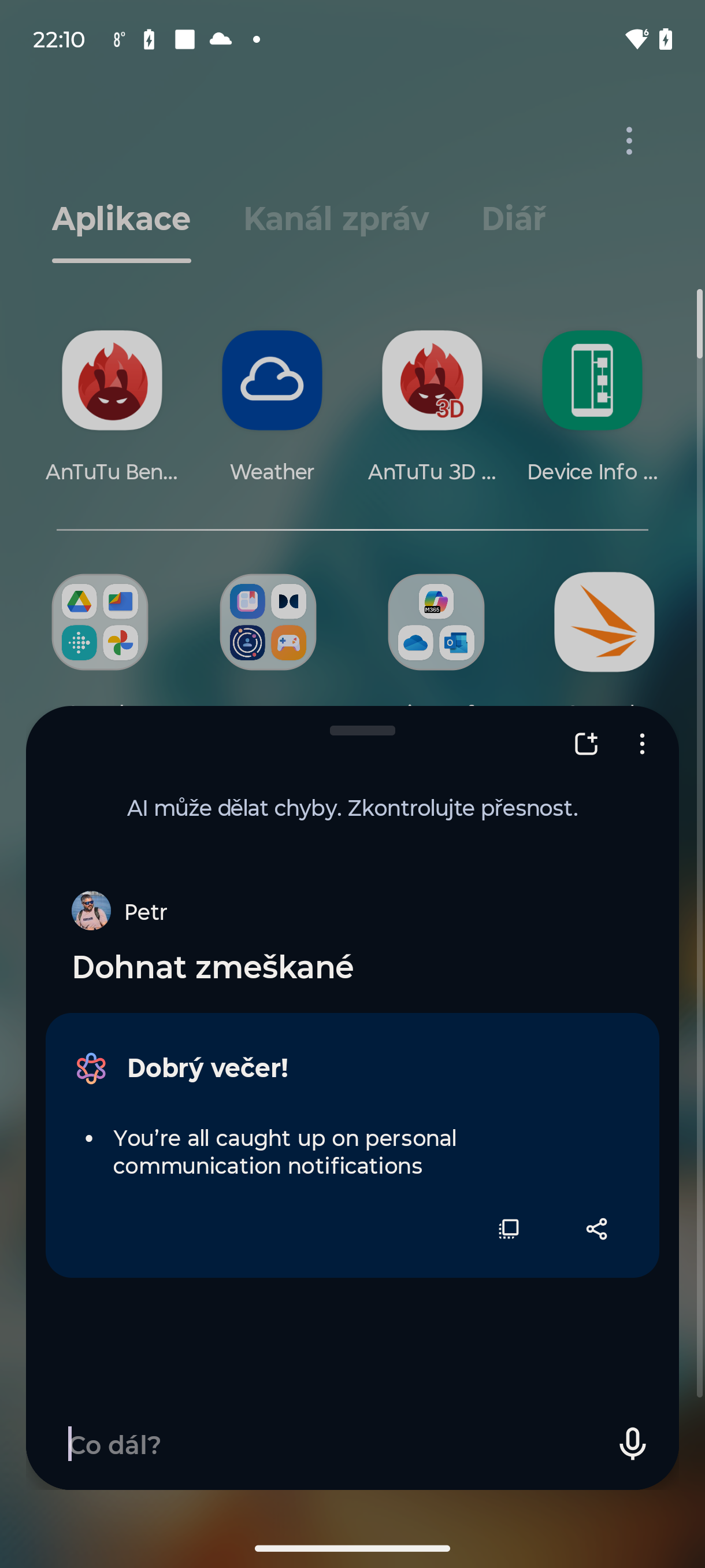705x1568 pixels.
Task: Launch the Weather app
Action: 272,380
